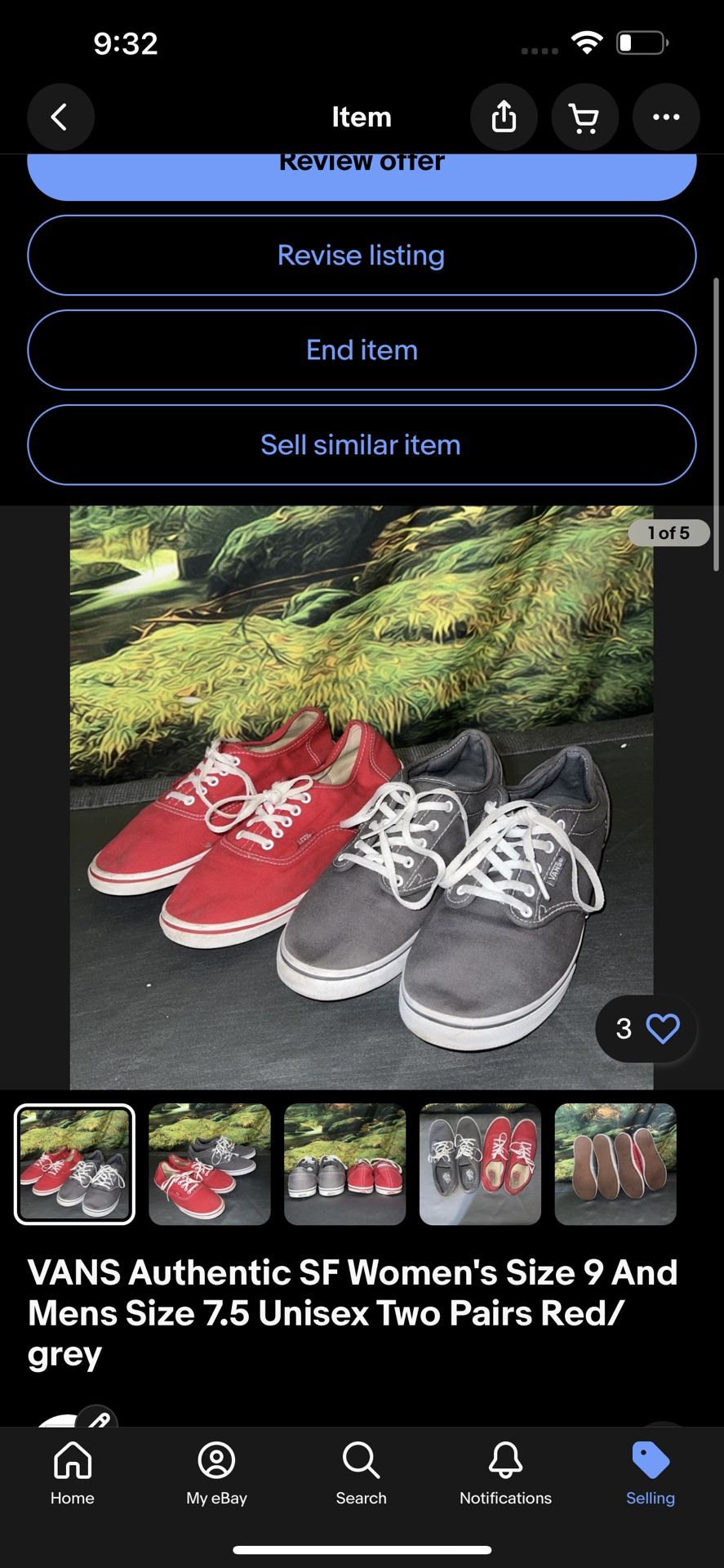Open Notifications
Viewport: 724px width, 1568px height.
click(504, 1474)
